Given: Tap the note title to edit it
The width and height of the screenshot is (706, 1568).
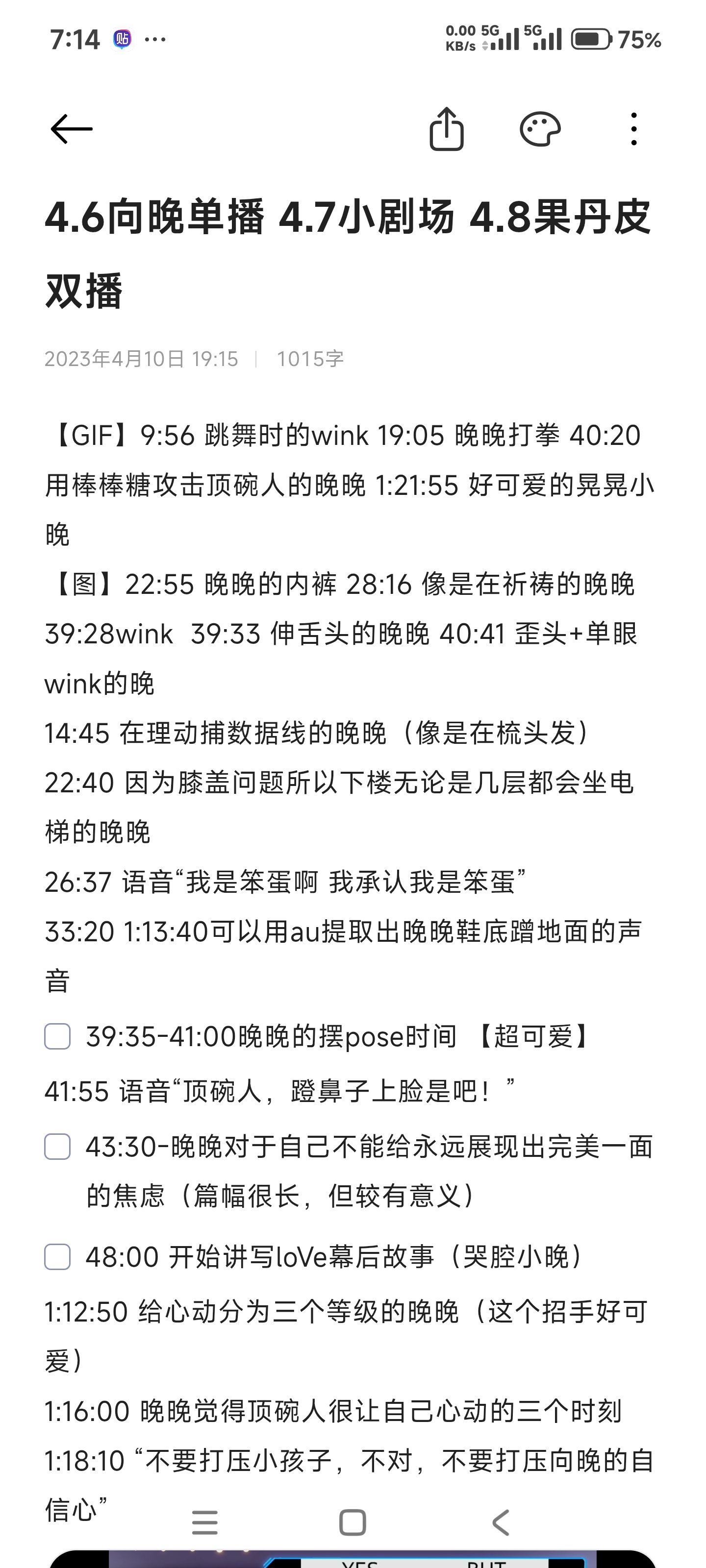Looking at the screenshot, I should click(x=347, y=253).
